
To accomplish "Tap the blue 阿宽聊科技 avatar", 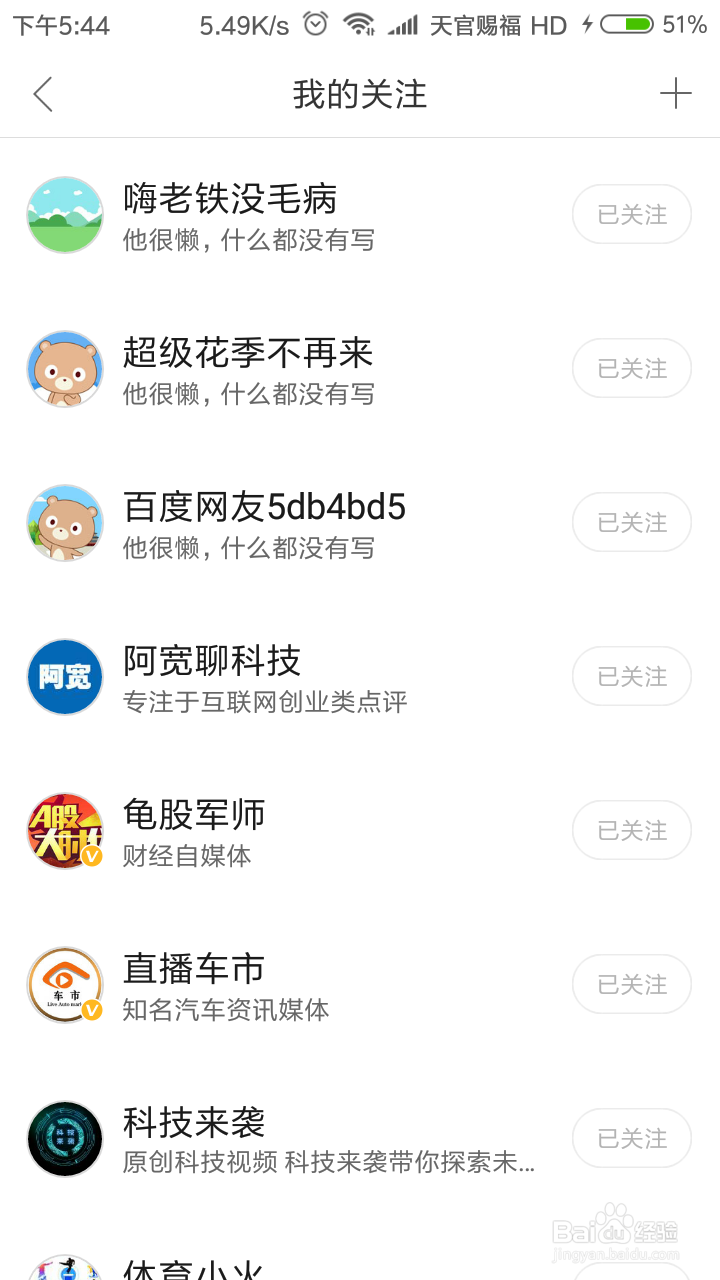I will (x=64, y=677).
